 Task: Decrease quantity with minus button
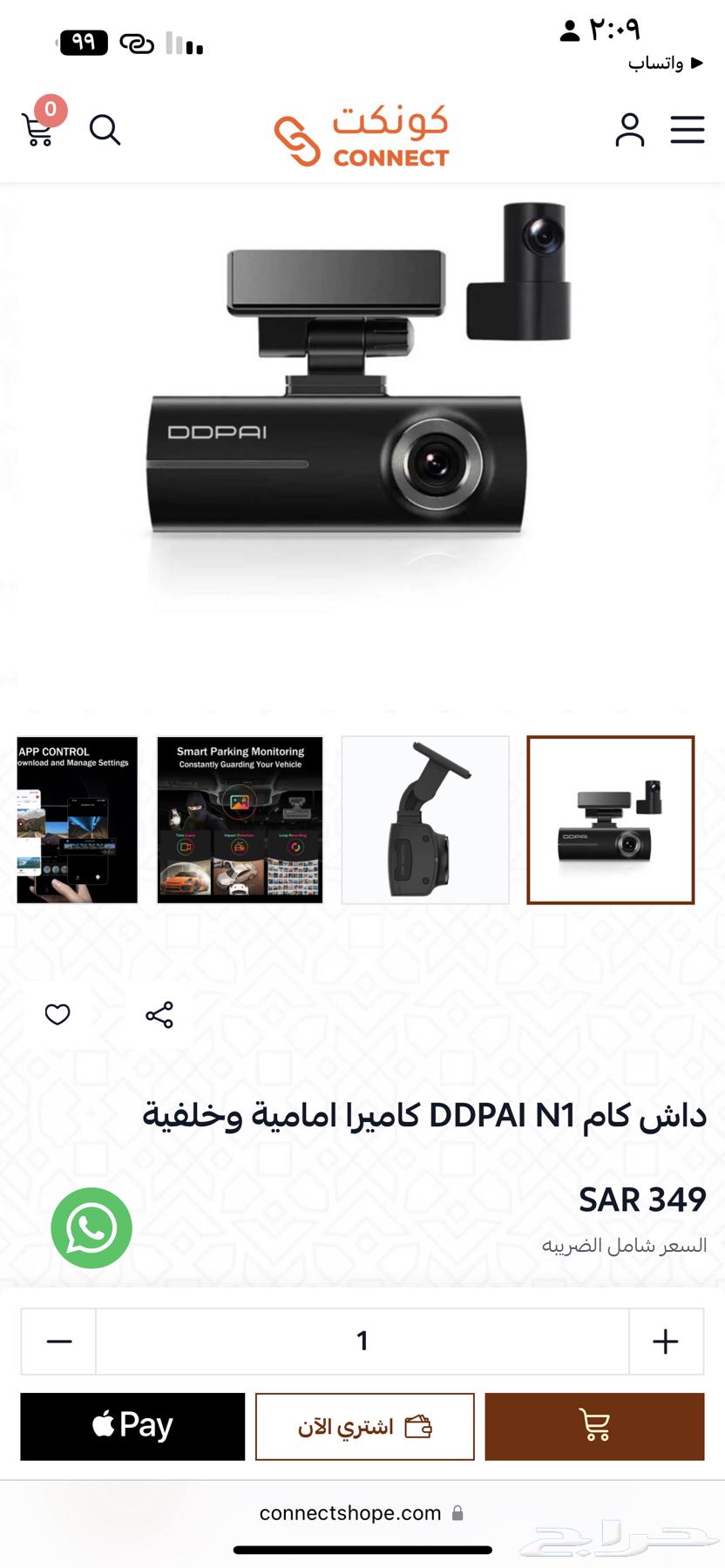59,1341
